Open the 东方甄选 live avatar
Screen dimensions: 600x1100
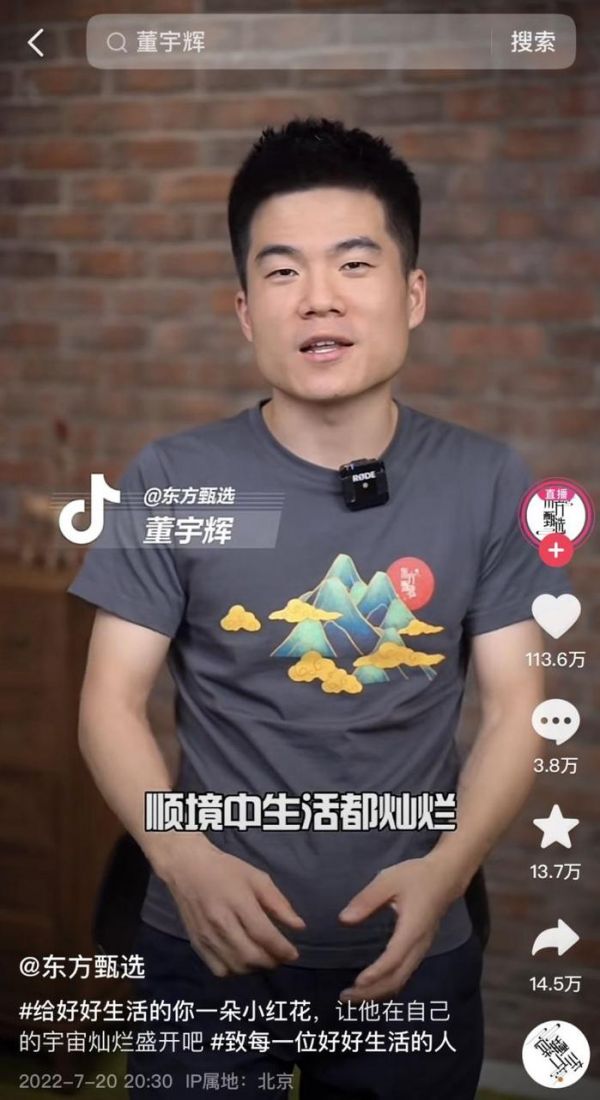[x=555, y=514]
